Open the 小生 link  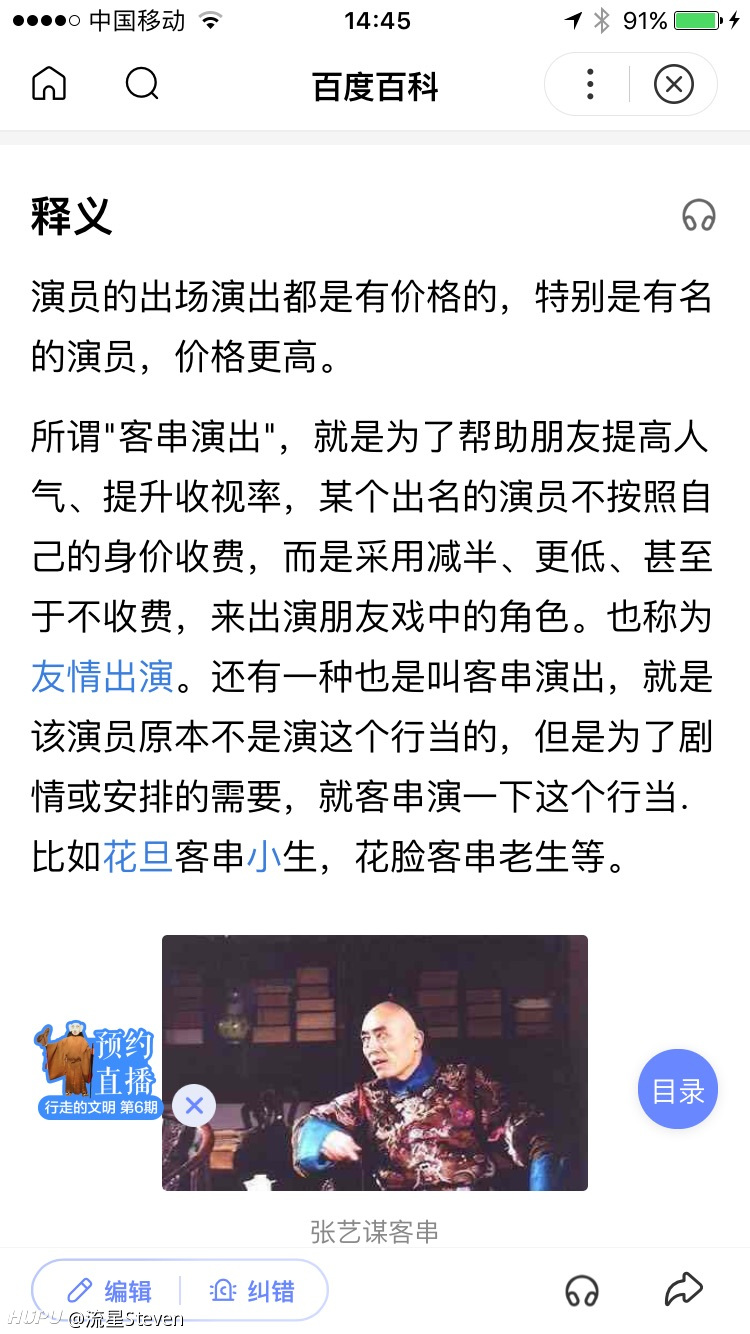coord(265,857)
